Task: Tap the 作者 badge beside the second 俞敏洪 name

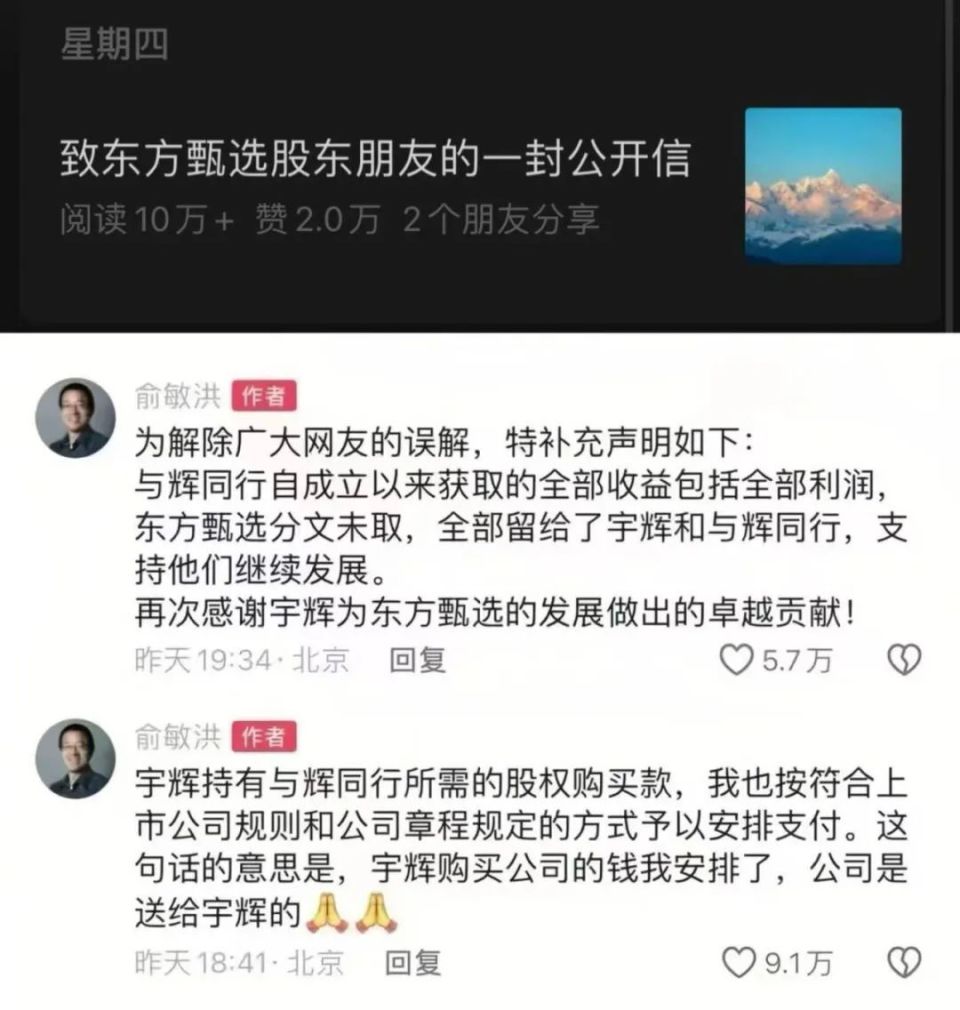Action: 264,737
